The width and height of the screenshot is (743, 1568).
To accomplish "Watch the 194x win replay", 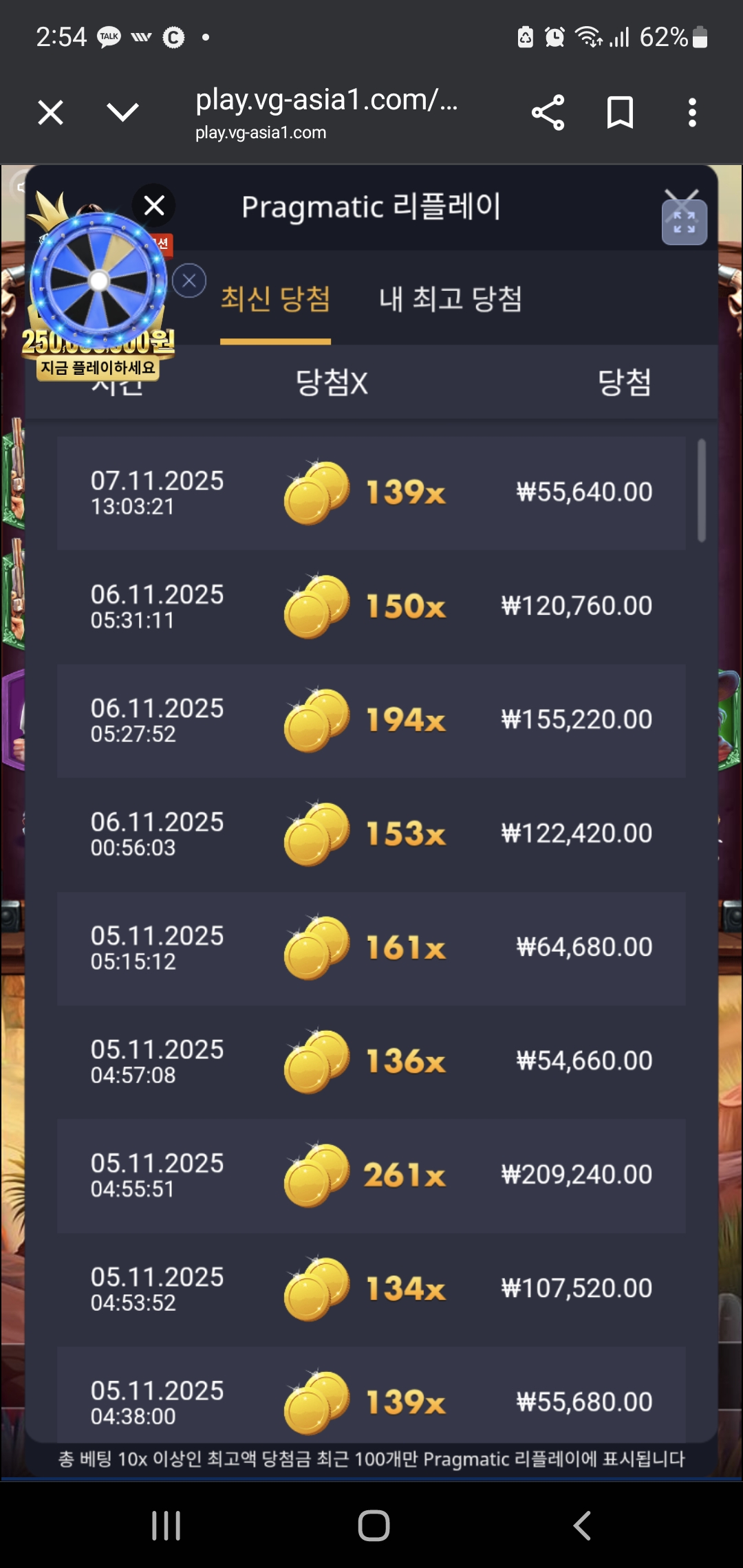I will pos(371,721).
